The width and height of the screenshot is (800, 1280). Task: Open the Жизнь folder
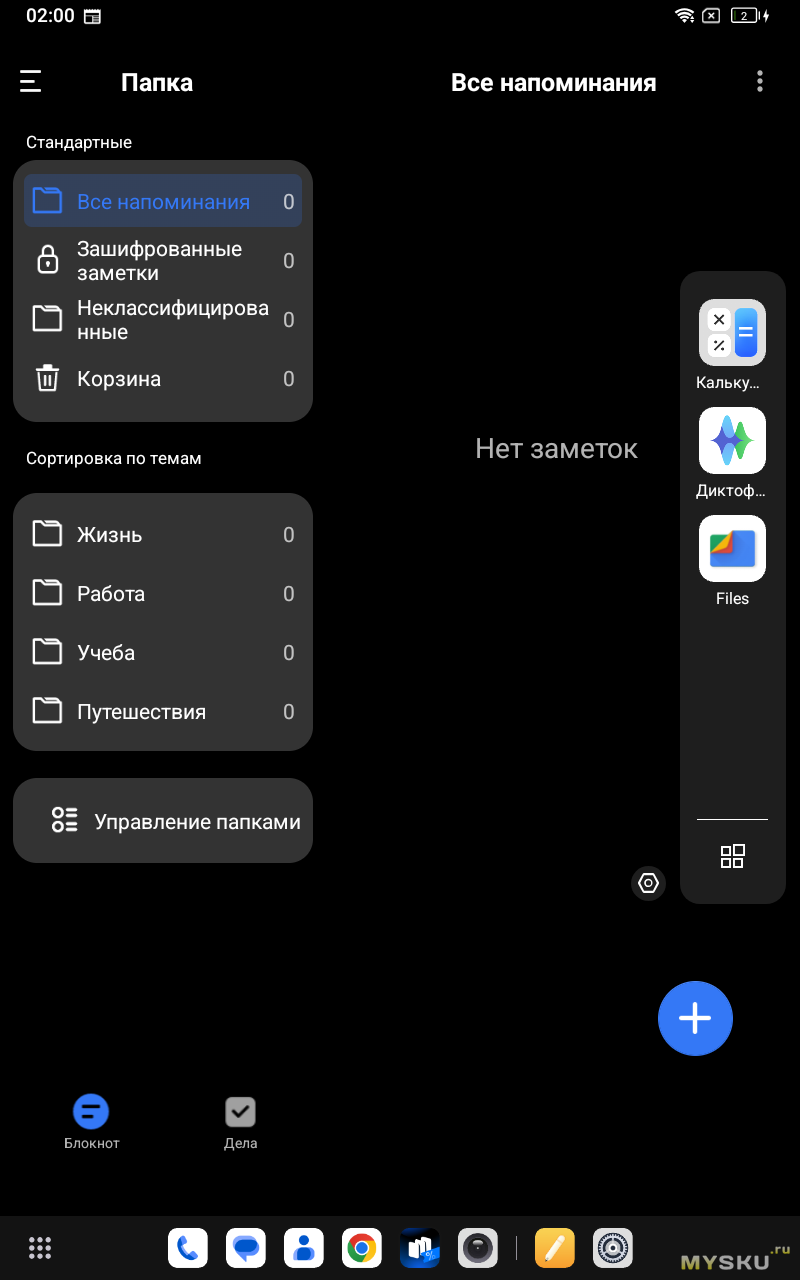tap(163, 535)
